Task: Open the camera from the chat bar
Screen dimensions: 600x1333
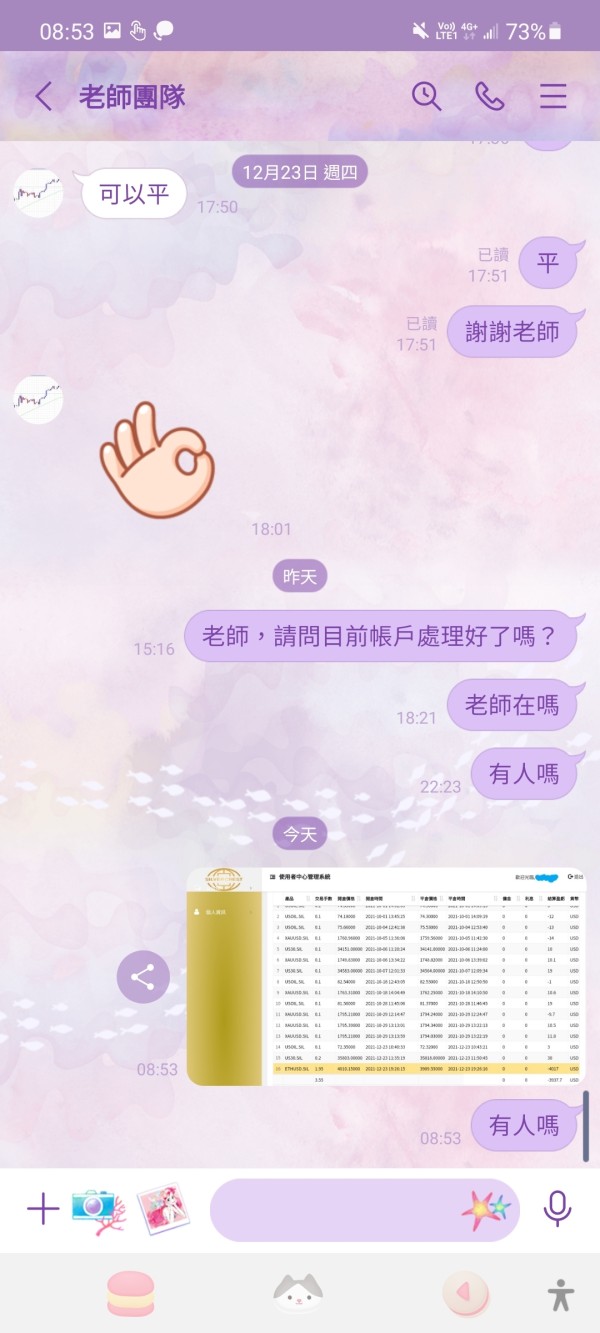Action: (99, 1209)
